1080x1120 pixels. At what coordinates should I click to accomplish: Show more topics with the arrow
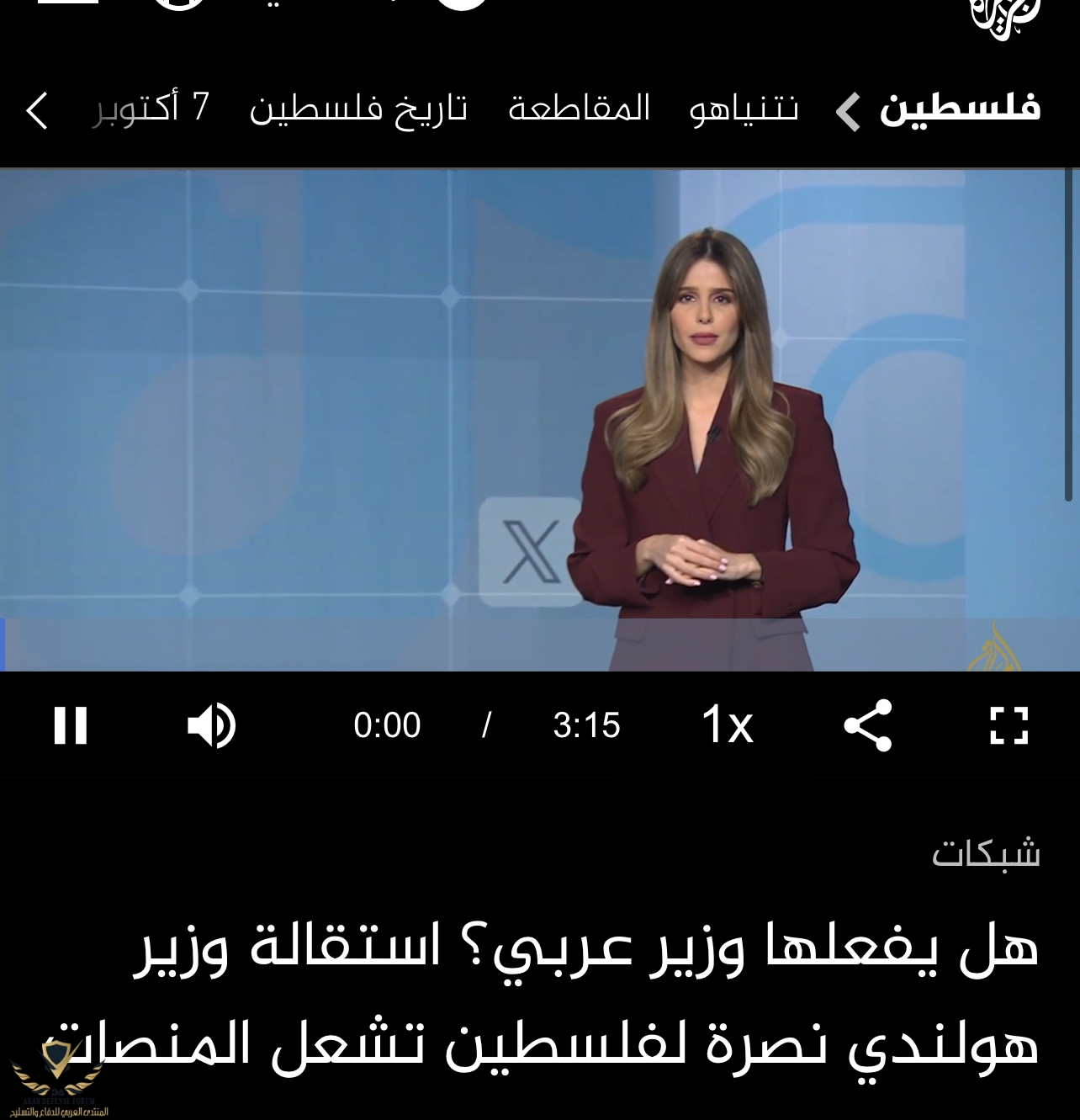pos(37,110)
